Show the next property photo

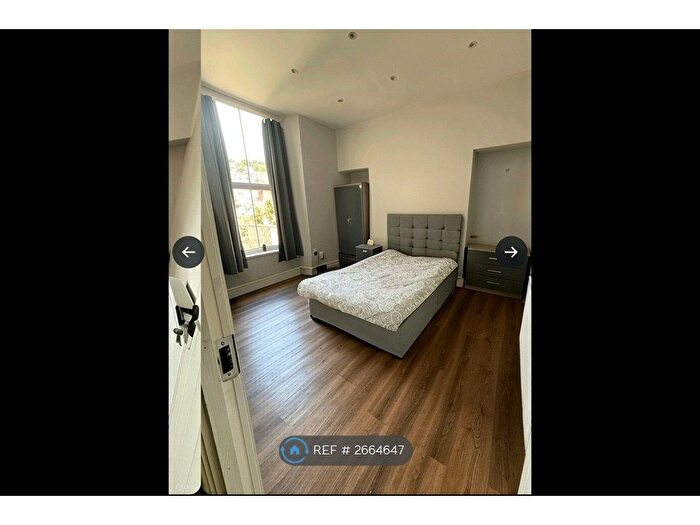(511, 252)
